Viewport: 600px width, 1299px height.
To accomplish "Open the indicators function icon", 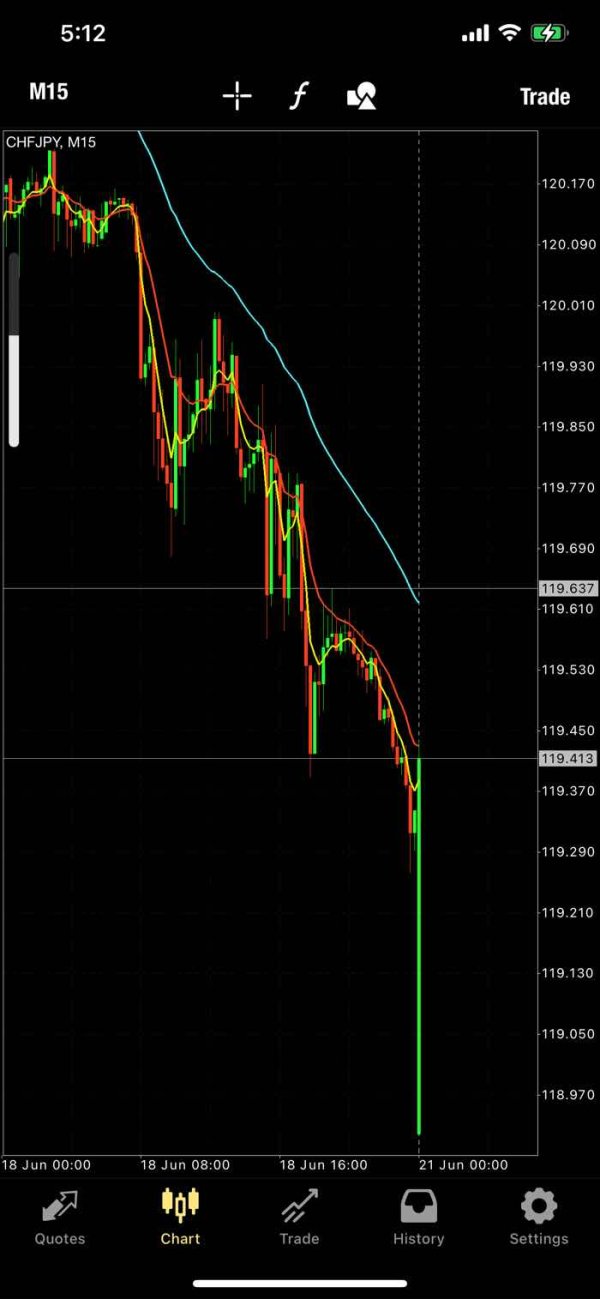I will (299, 96).
